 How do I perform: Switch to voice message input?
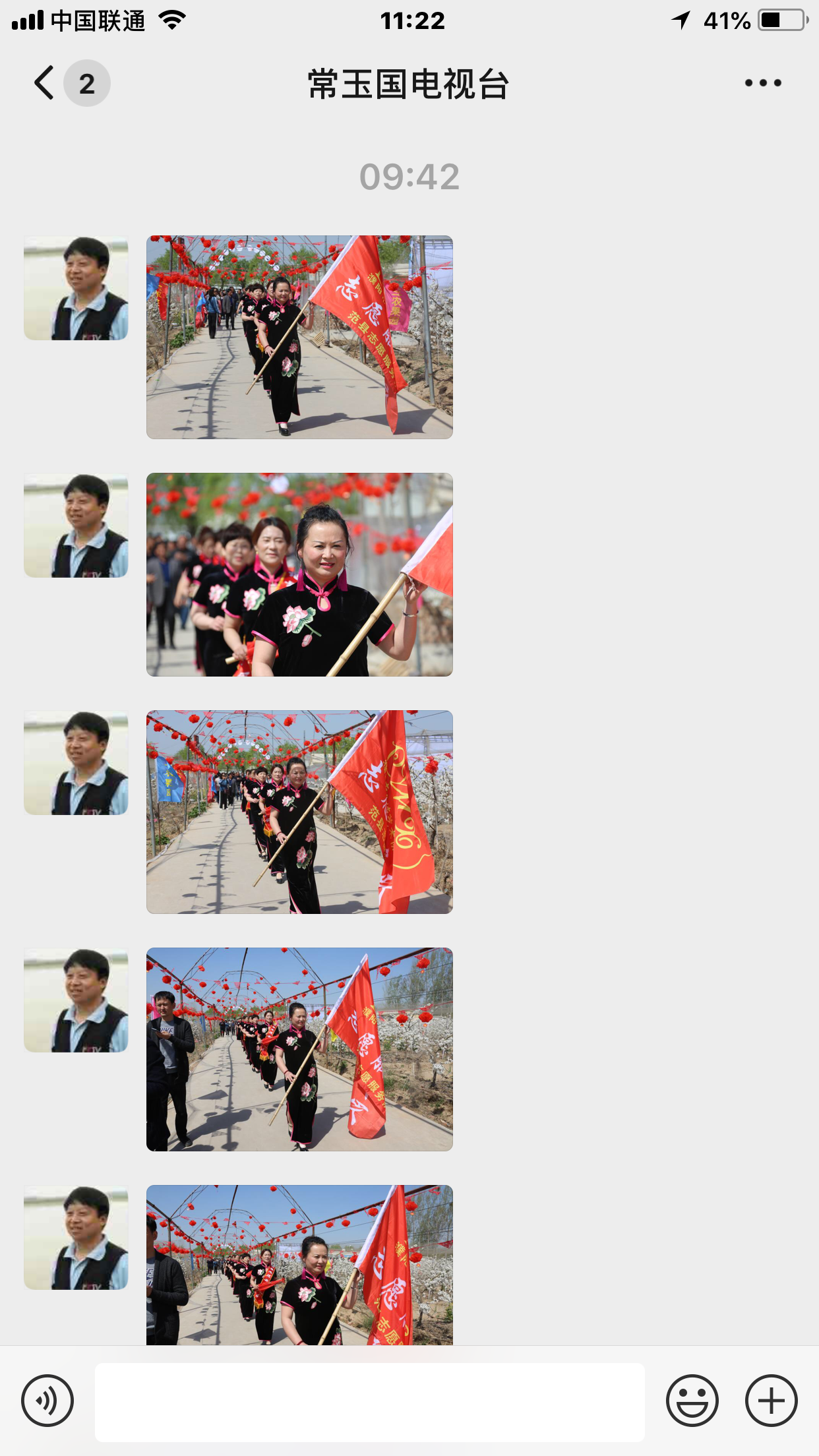47,1401
